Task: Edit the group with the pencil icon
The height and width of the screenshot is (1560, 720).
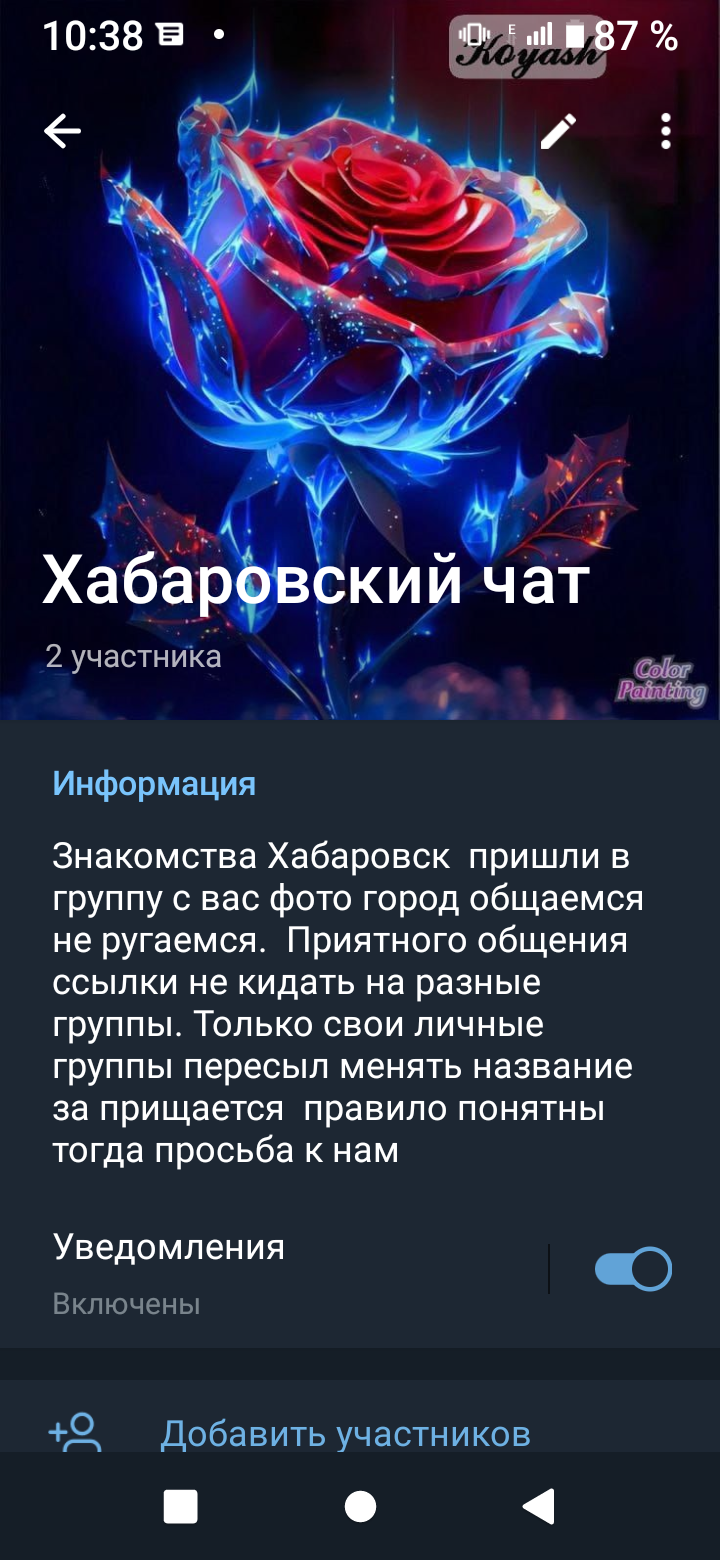Action: click(x=558, y=131)
